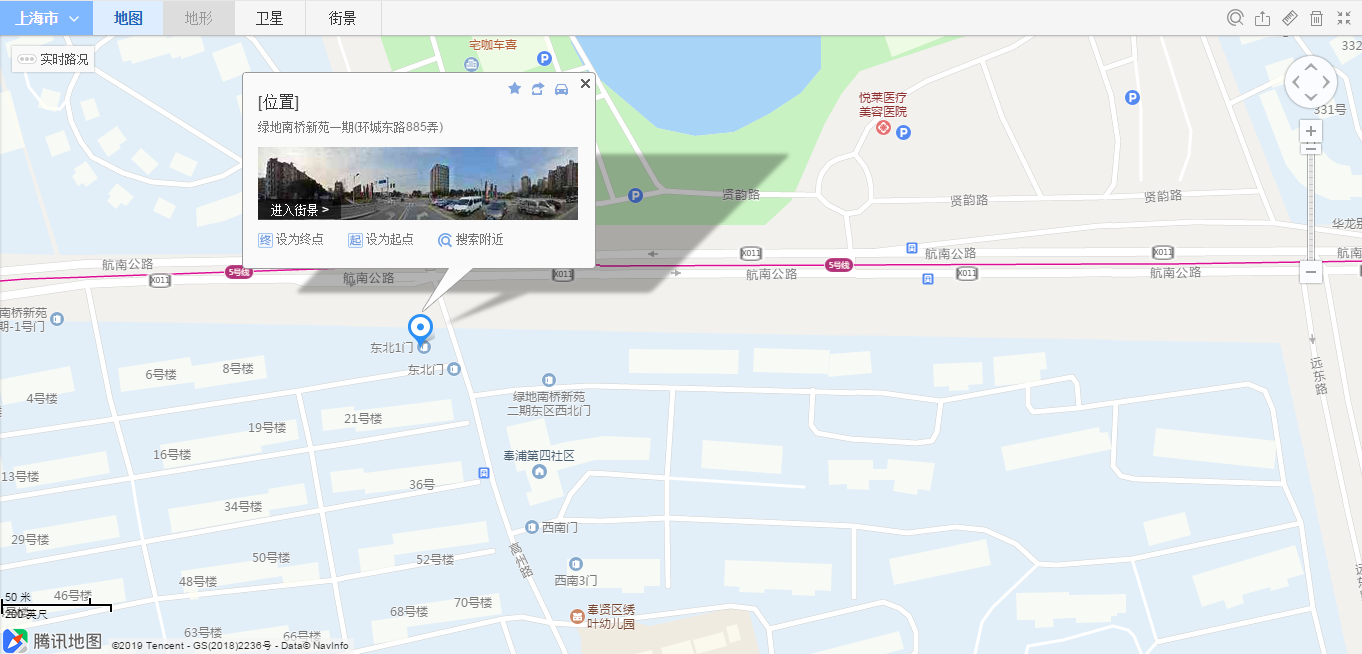Toggle 实时路况 live traffic layer
The width and height of the screenshot is (1362, 654).
point(54,60)
